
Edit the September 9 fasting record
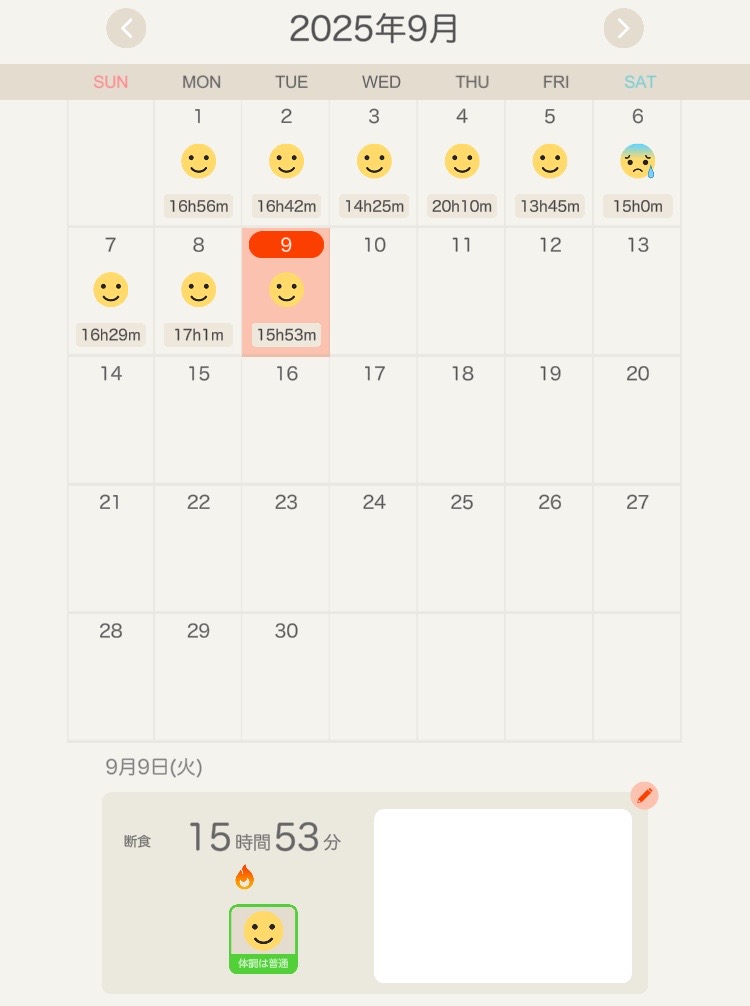pyautogui.click(x=644, y=796)
